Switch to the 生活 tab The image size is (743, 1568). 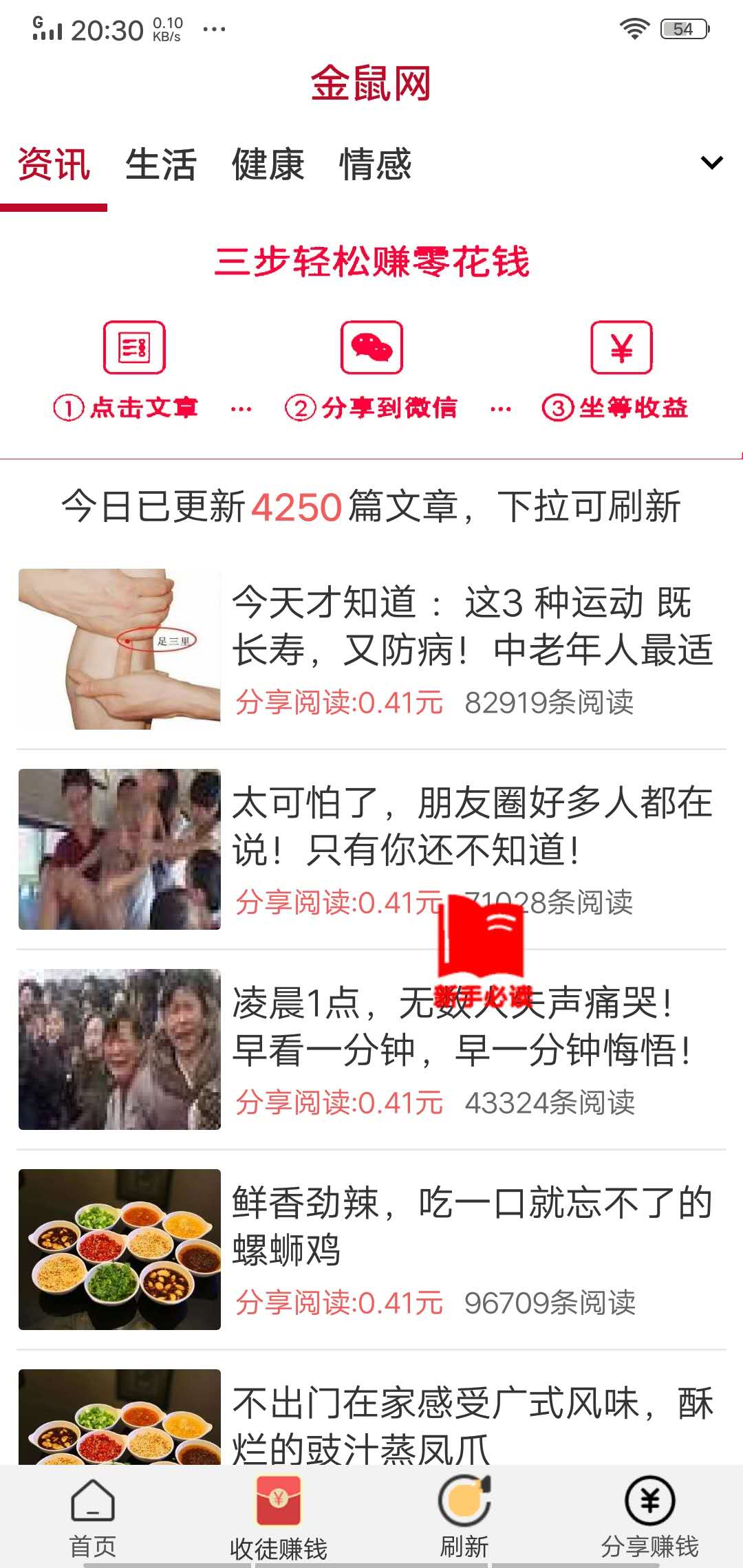pyautogui.click(x=162, y=164)
